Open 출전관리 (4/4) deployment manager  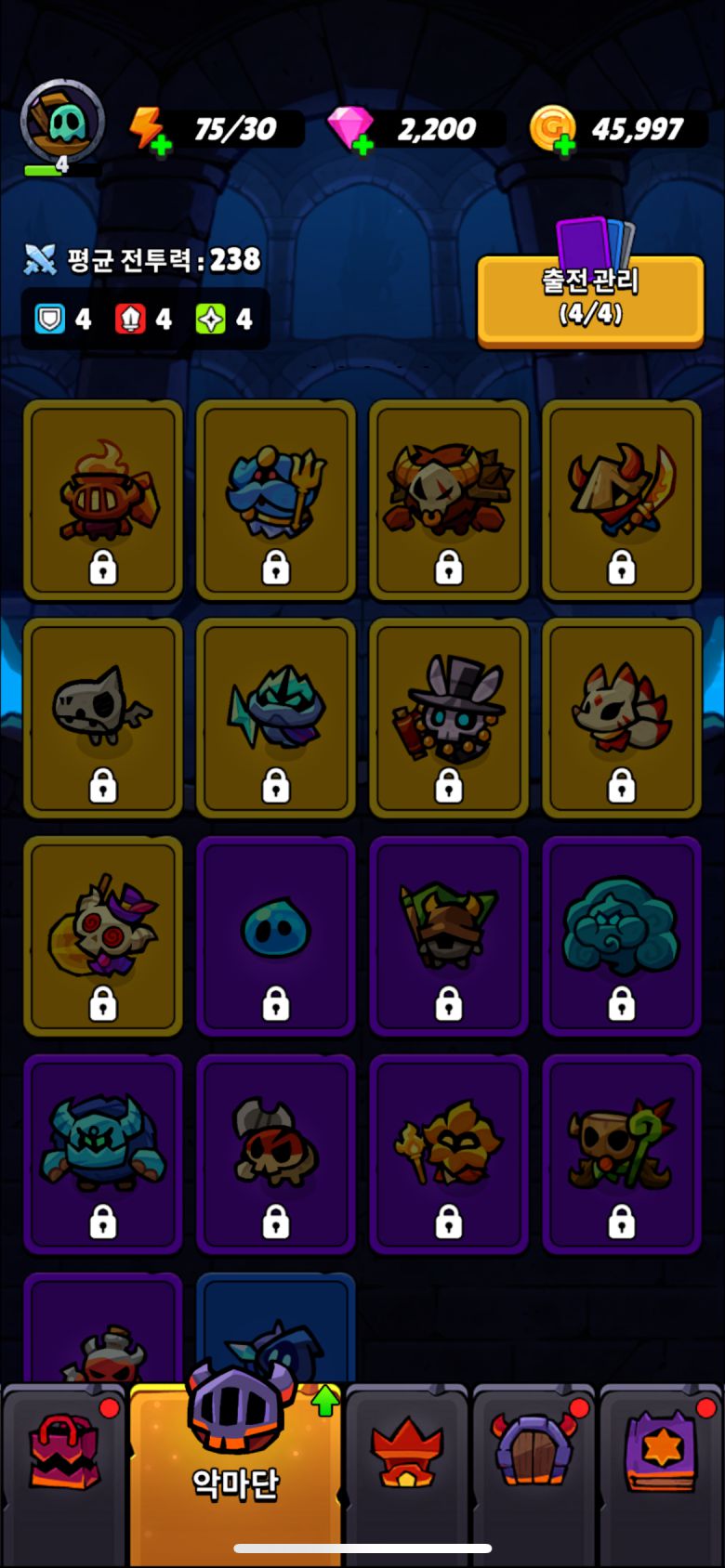tap(590, 299)
